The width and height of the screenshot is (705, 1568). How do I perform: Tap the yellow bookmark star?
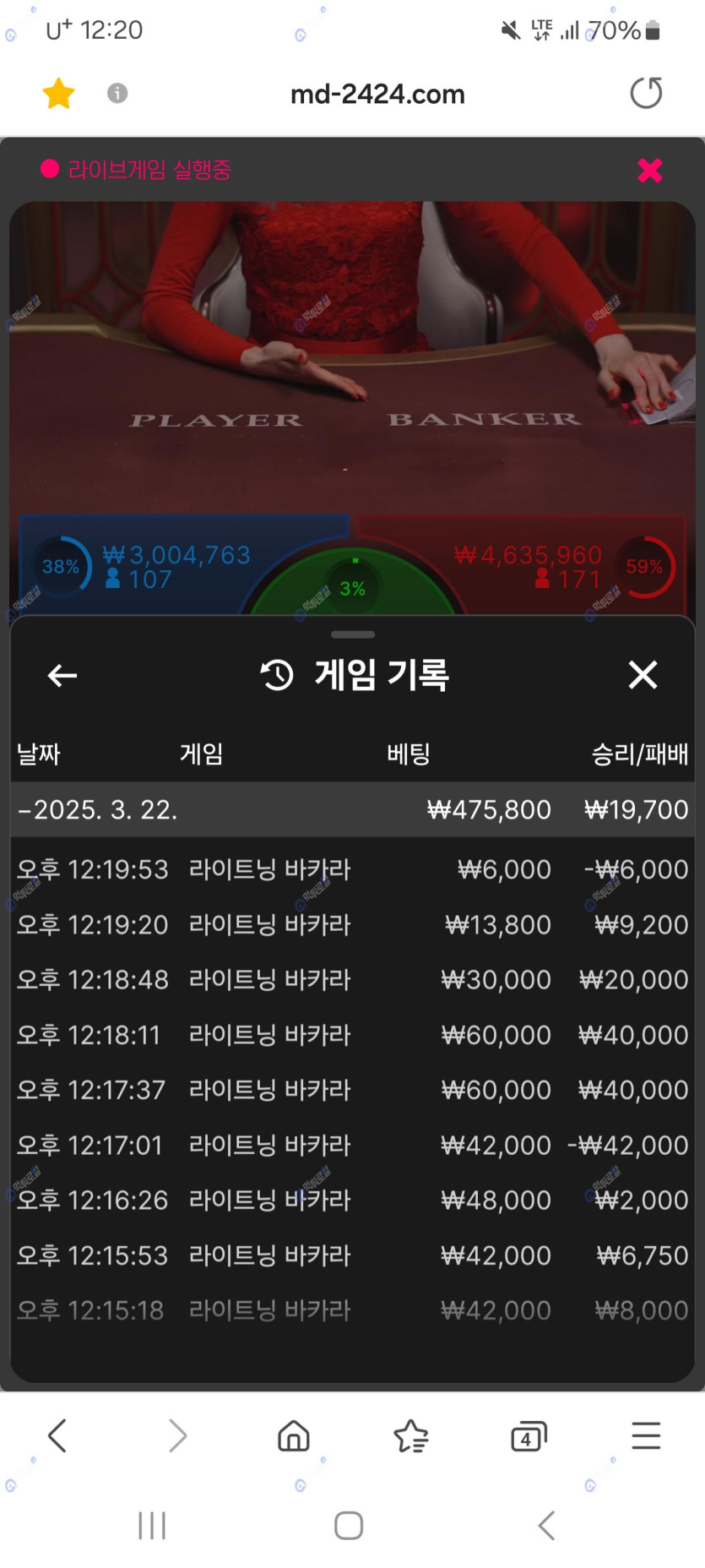(x=59, y=94)
